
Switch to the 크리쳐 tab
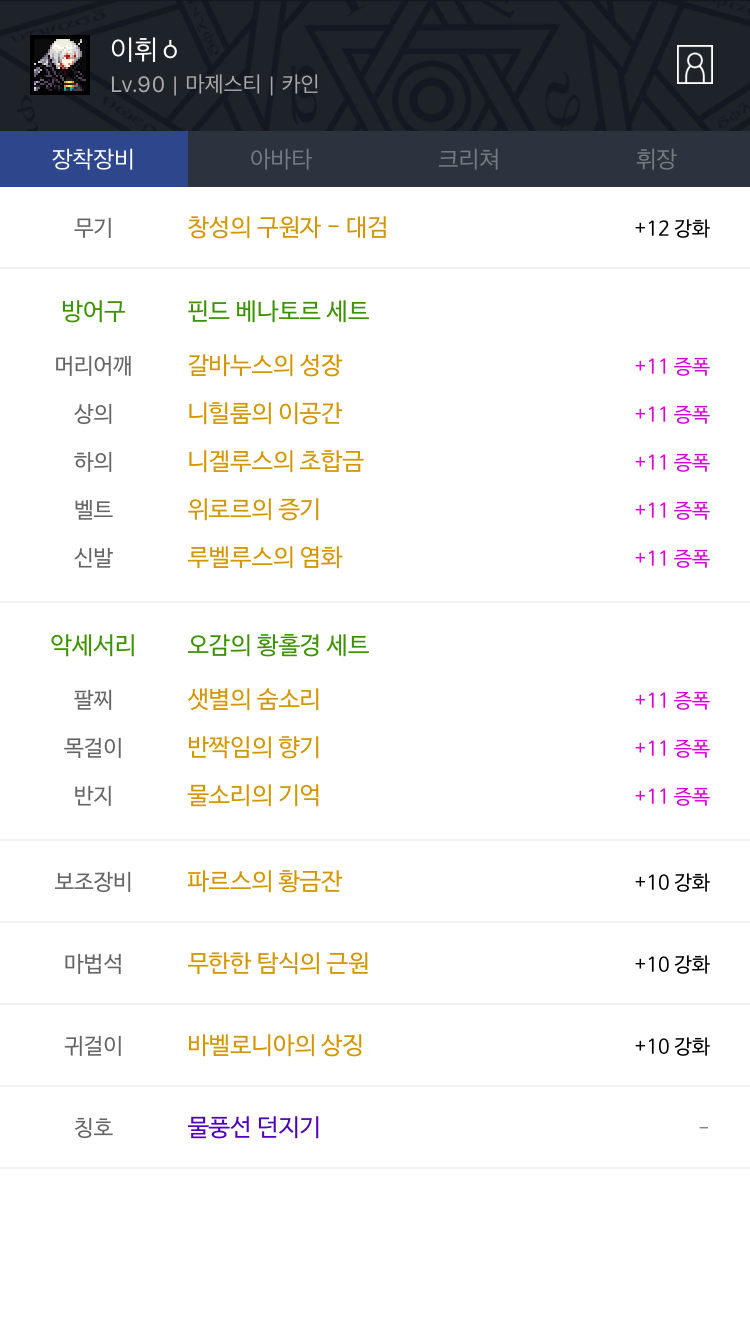point(469,159)
